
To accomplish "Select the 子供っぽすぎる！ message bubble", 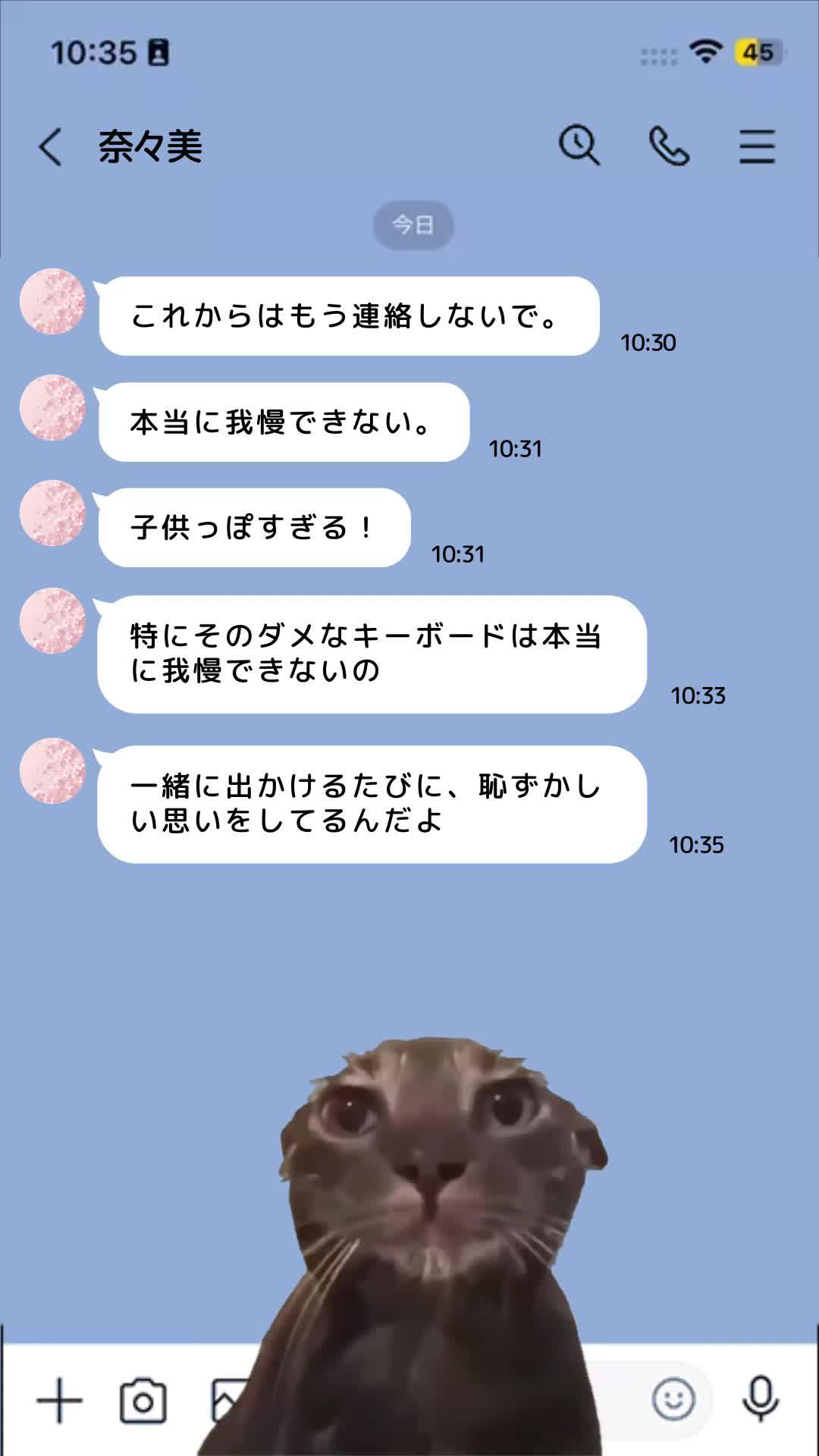I will coord(254,526).
